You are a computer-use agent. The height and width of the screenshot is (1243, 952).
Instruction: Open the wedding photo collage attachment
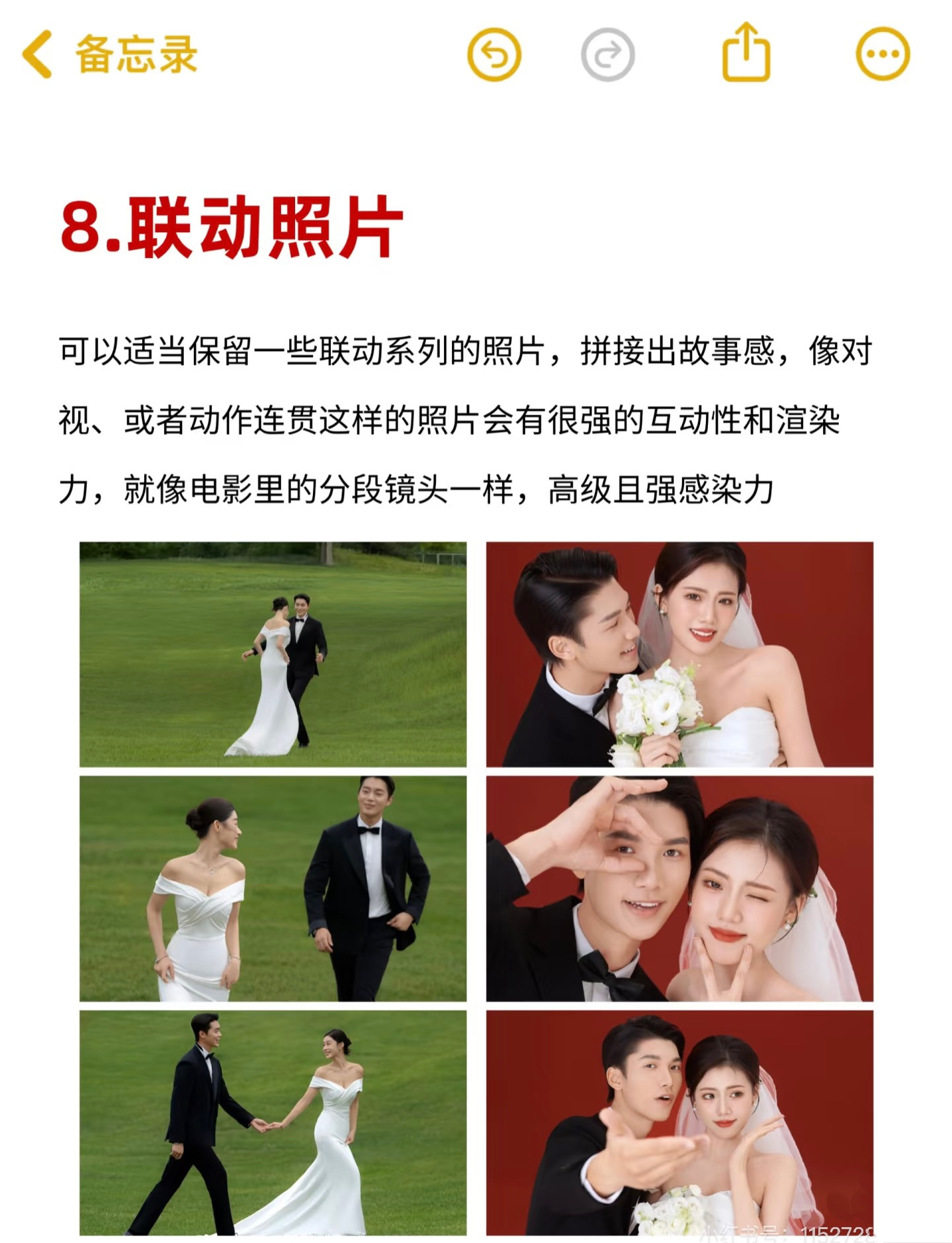tap(476, 888)
